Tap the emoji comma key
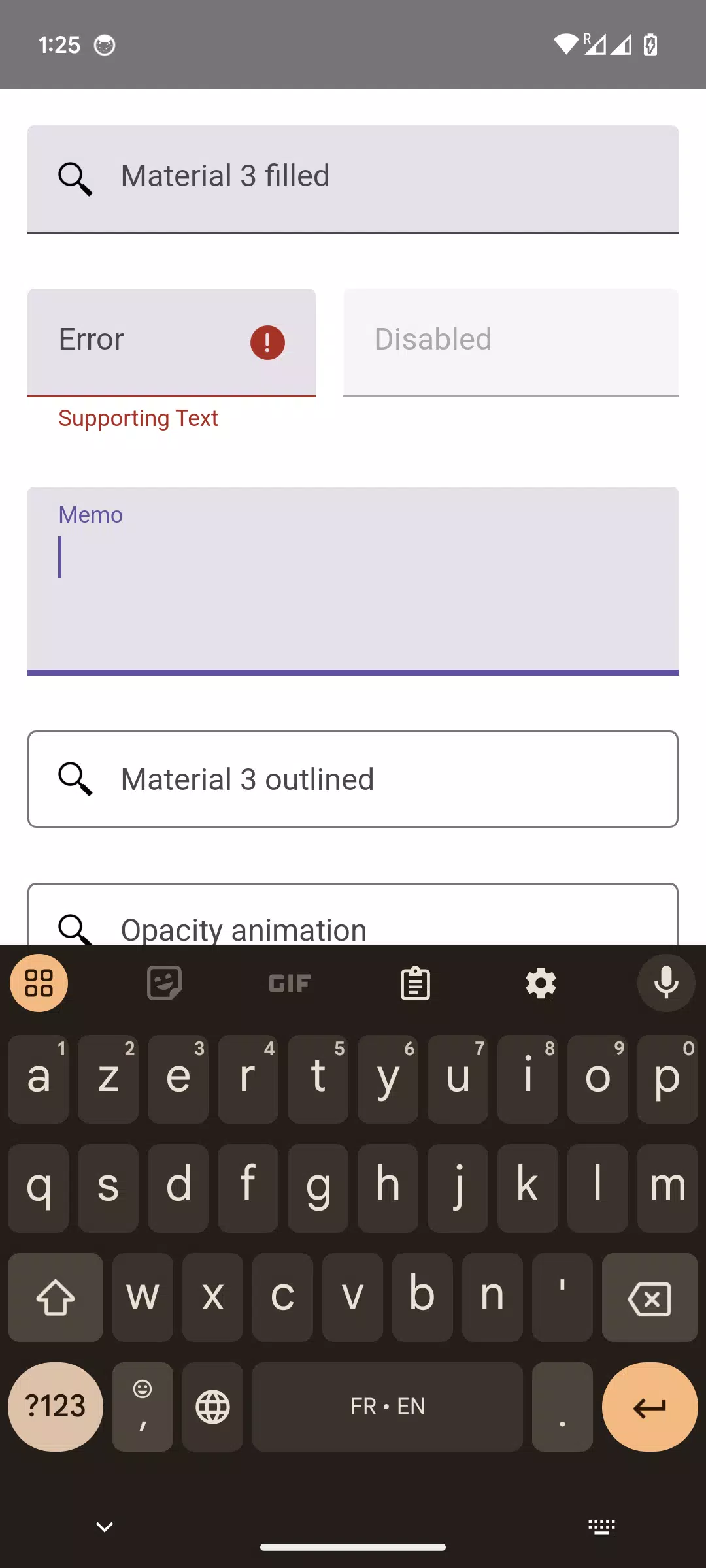Viewport: 706px width, 1568px height. tap(143, 1407)
